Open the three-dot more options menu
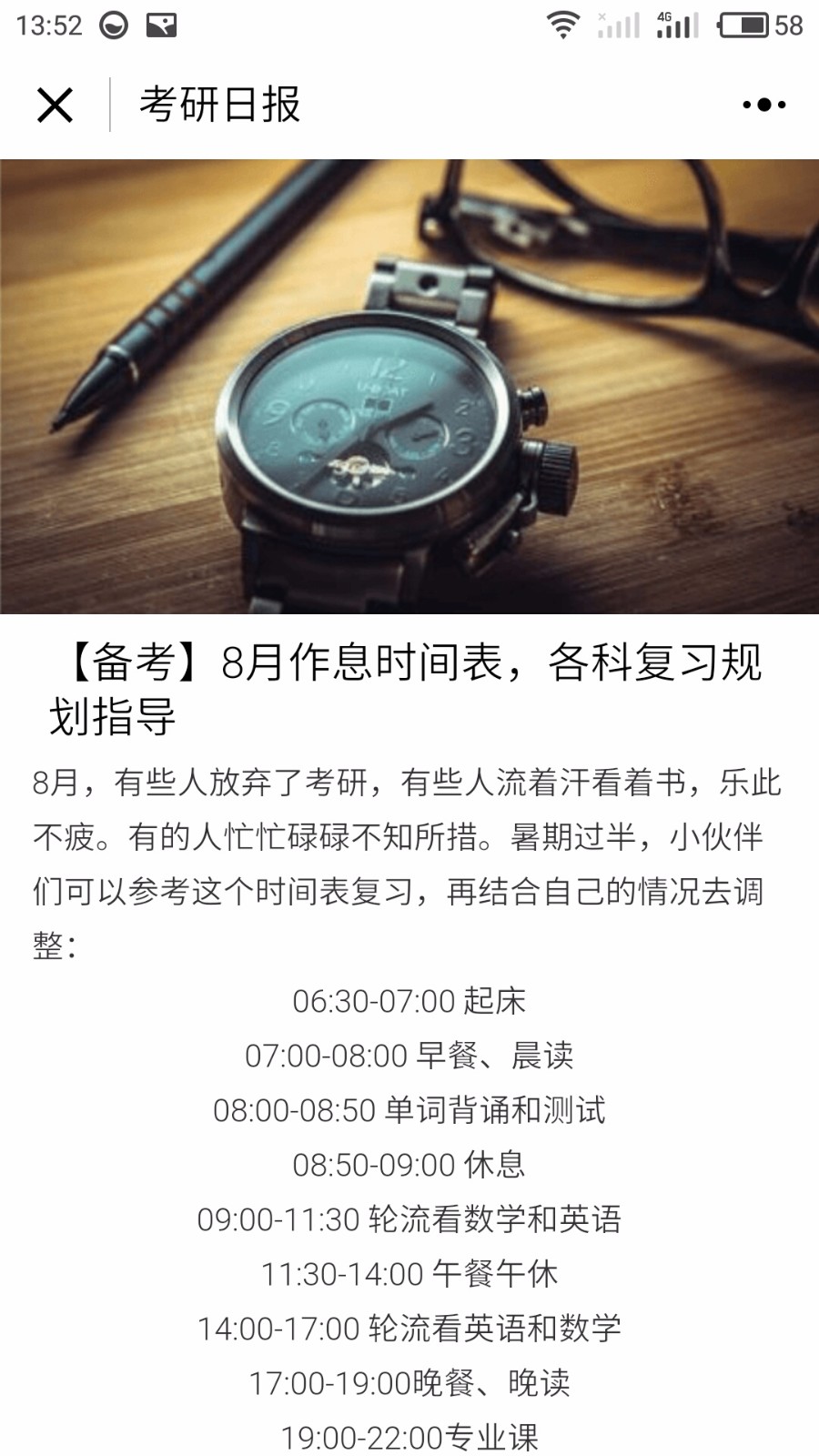This screenshot has height=1456, width=819. tap(763, 106)
